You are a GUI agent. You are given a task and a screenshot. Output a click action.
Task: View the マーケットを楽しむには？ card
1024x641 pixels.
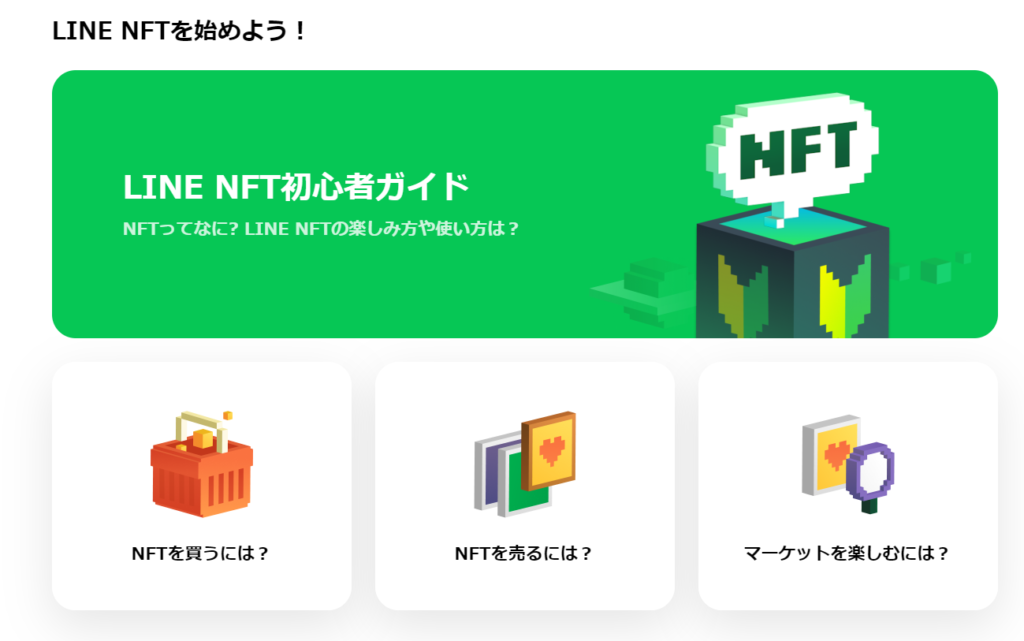847,486
